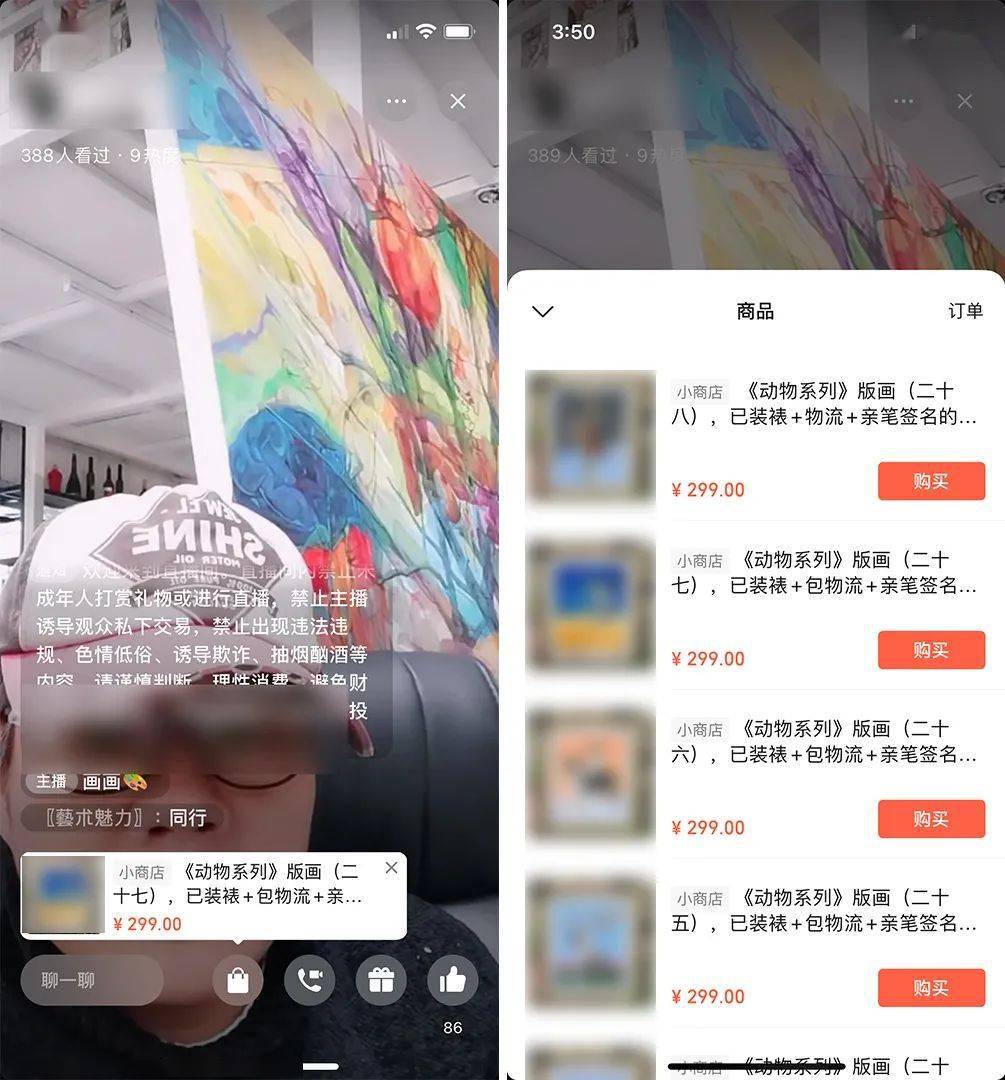Screen dimensions: 1005x1080
Task: Open the shopping bag icon in live stream
Action: 238,981
